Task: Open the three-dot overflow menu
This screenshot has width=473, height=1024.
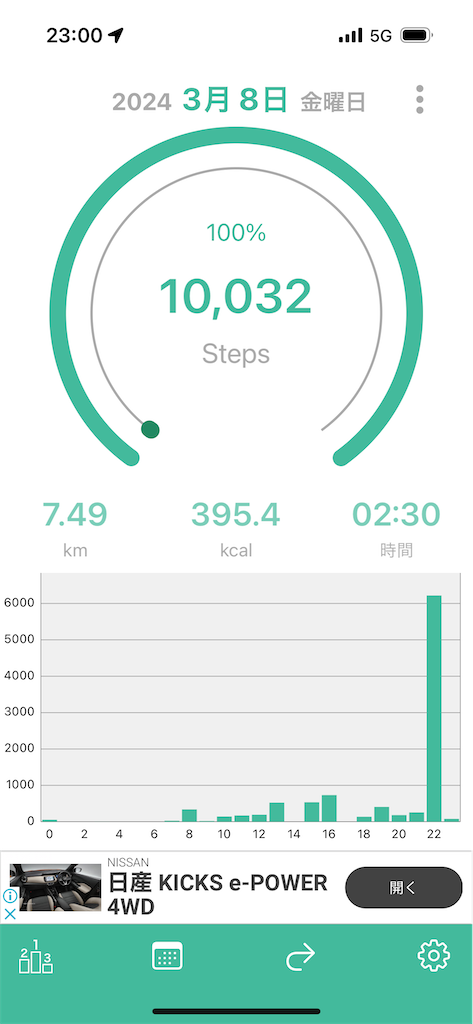Action: (419, 99)
